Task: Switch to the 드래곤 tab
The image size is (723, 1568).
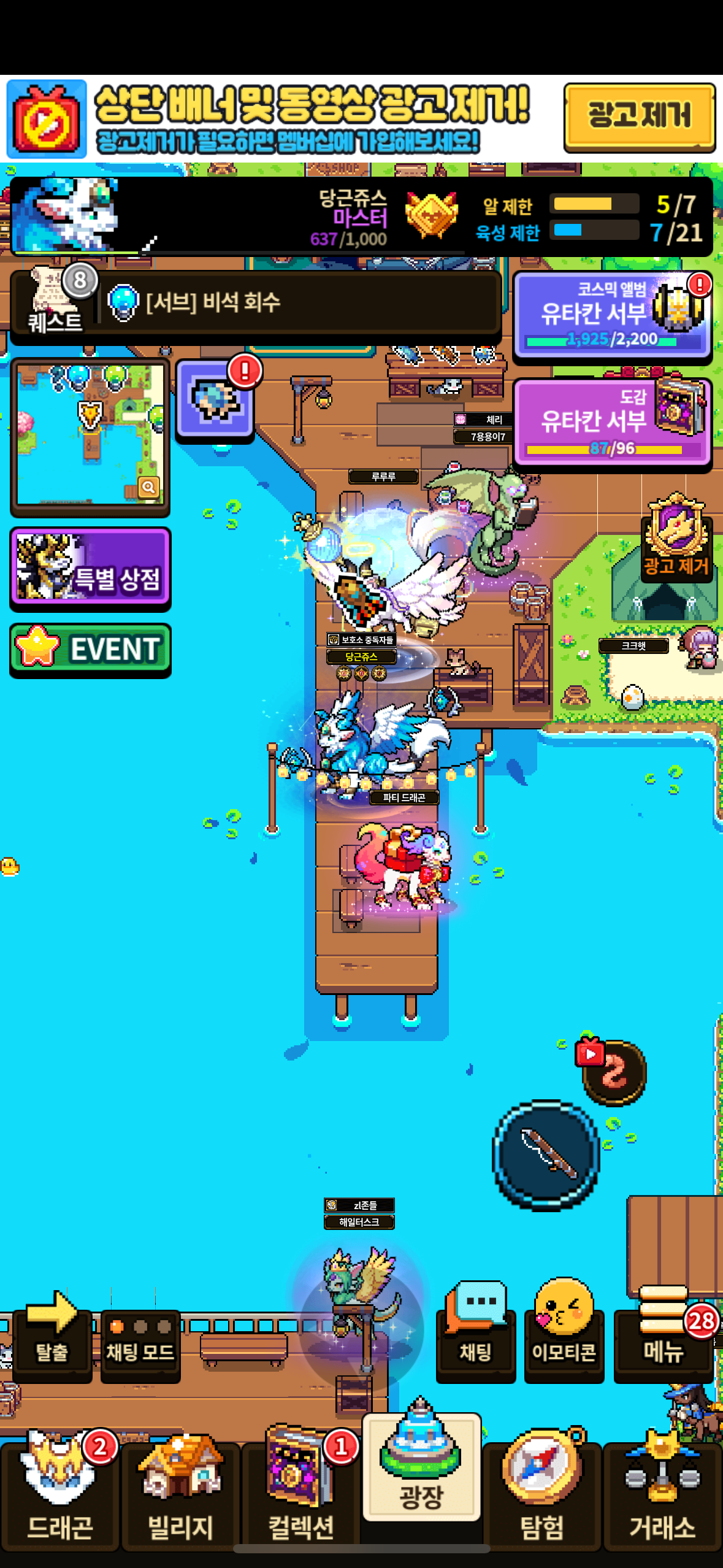Action: tap(59, 1492)
